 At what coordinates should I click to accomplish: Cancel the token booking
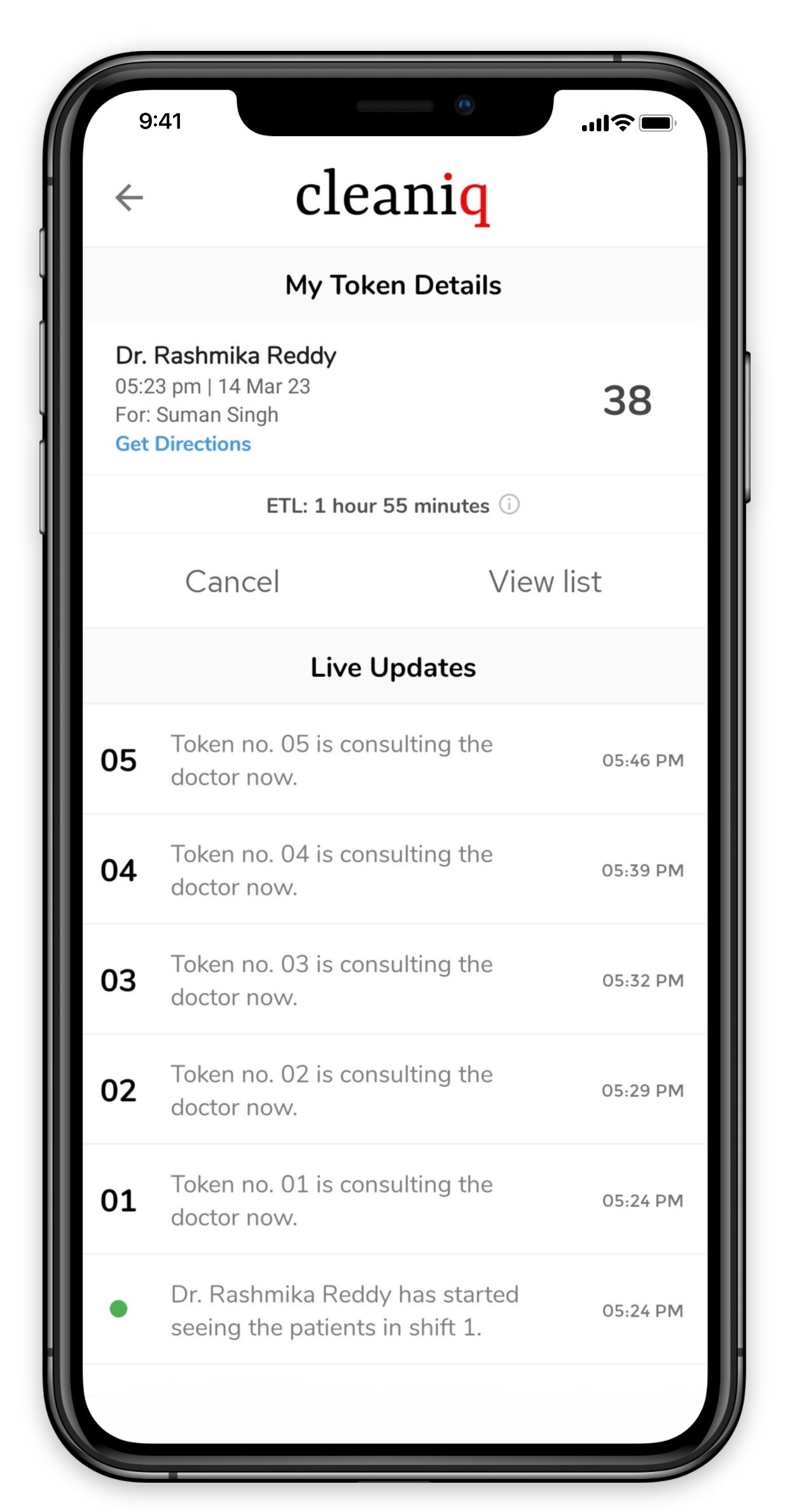pos(232,581)
